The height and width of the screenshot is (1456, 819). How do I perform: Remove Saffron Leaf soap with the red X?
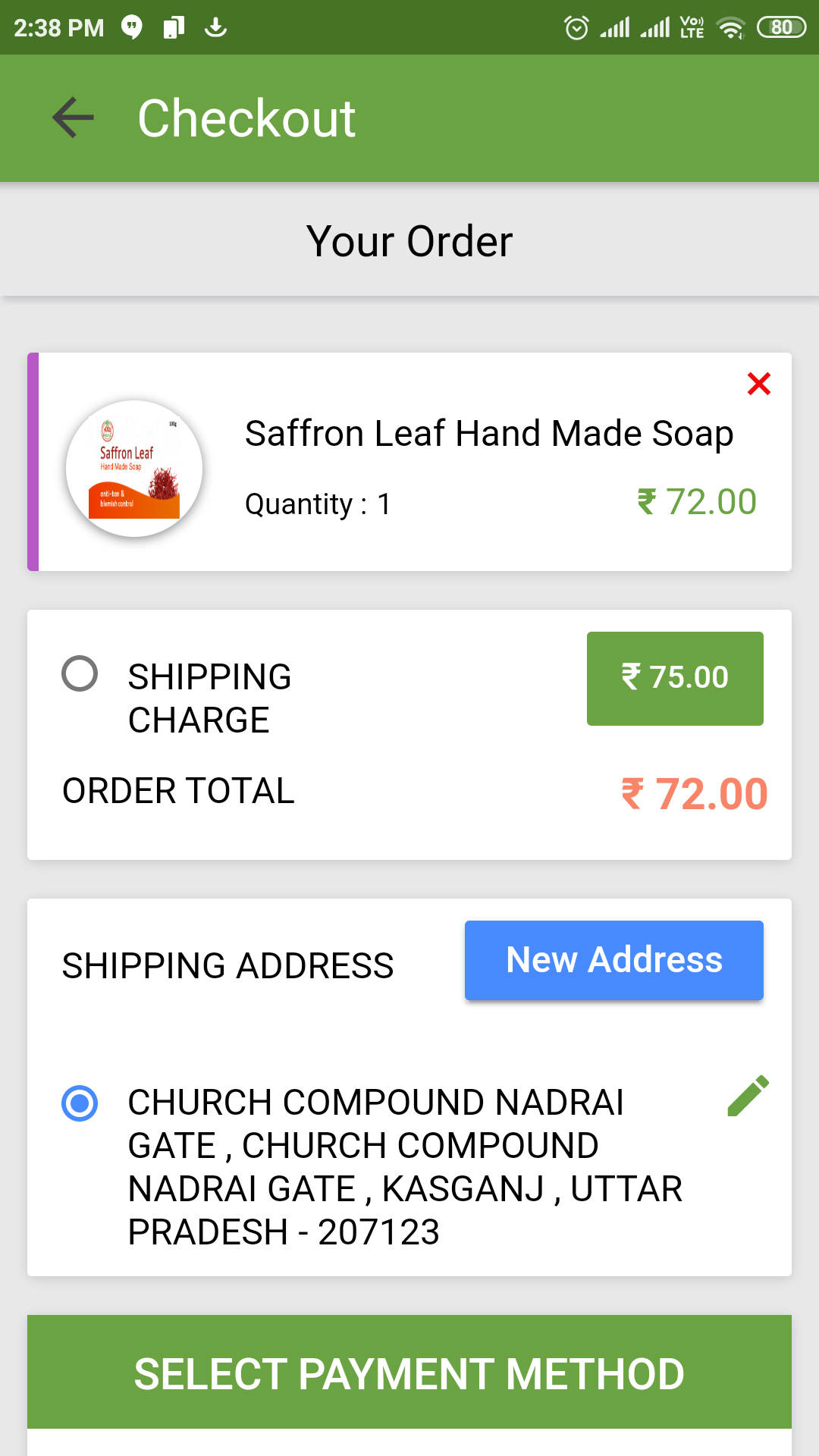pyautogui.click(x=759, y=384)
